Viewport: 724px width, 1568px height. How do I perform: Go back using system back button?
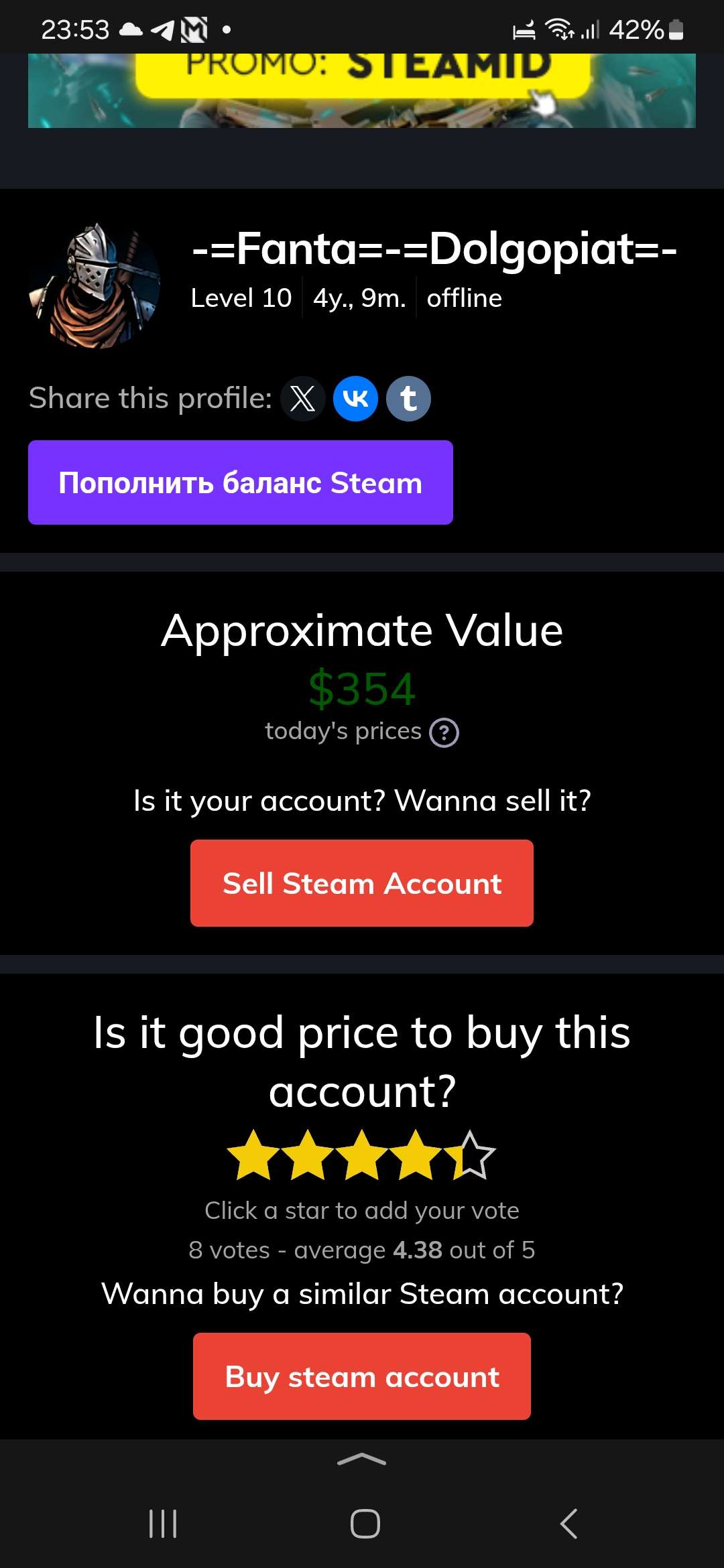pyautogui.click(x=568, y=1524)
